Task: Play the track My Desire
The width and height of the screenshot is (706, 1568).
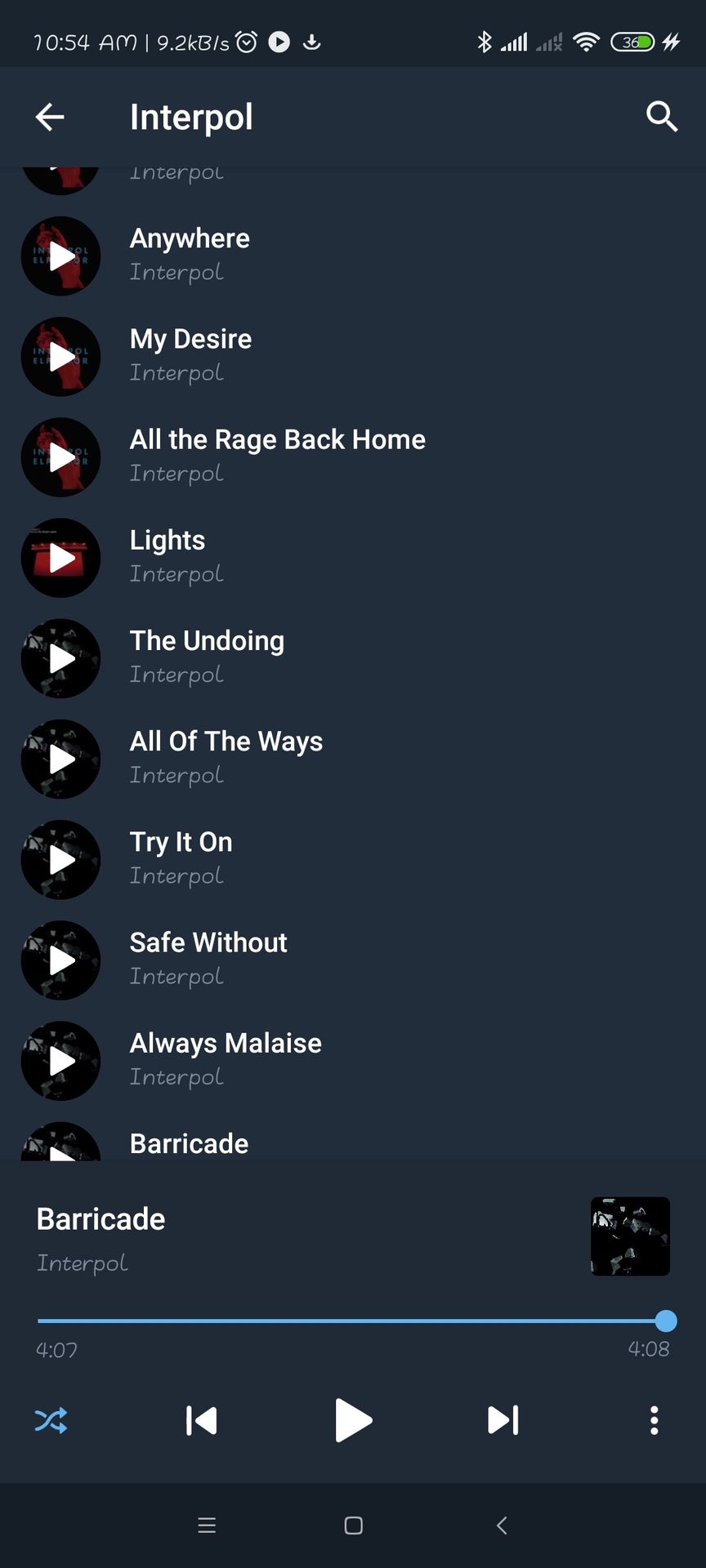Action: click(353, 356)
